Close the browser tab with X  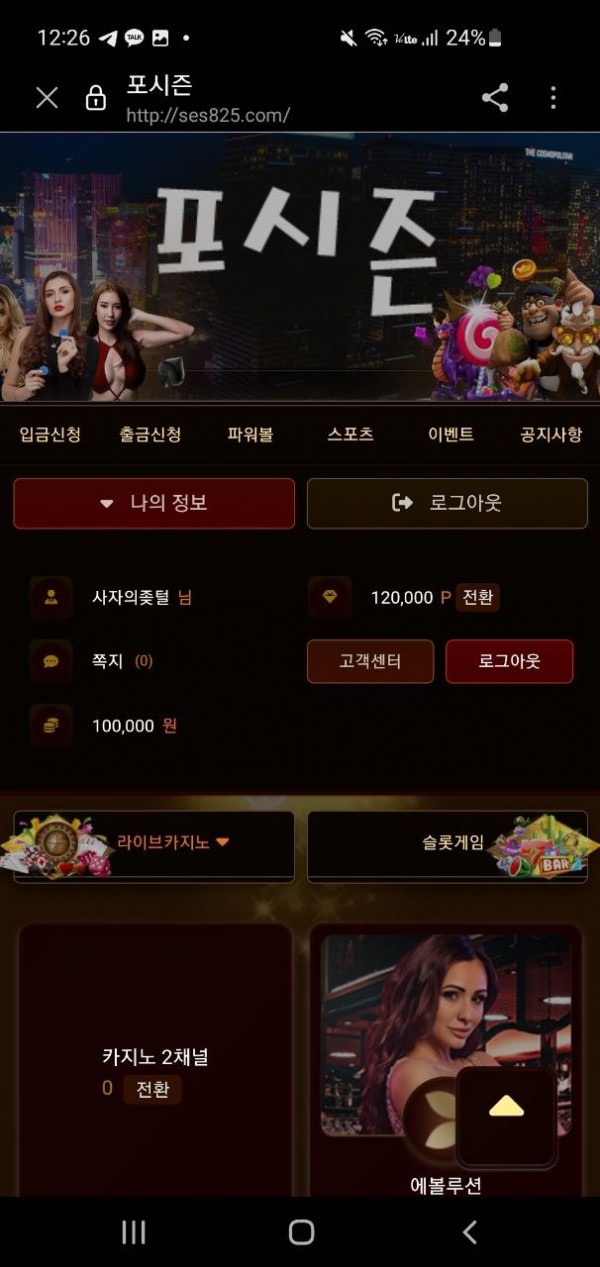(47, 97)
